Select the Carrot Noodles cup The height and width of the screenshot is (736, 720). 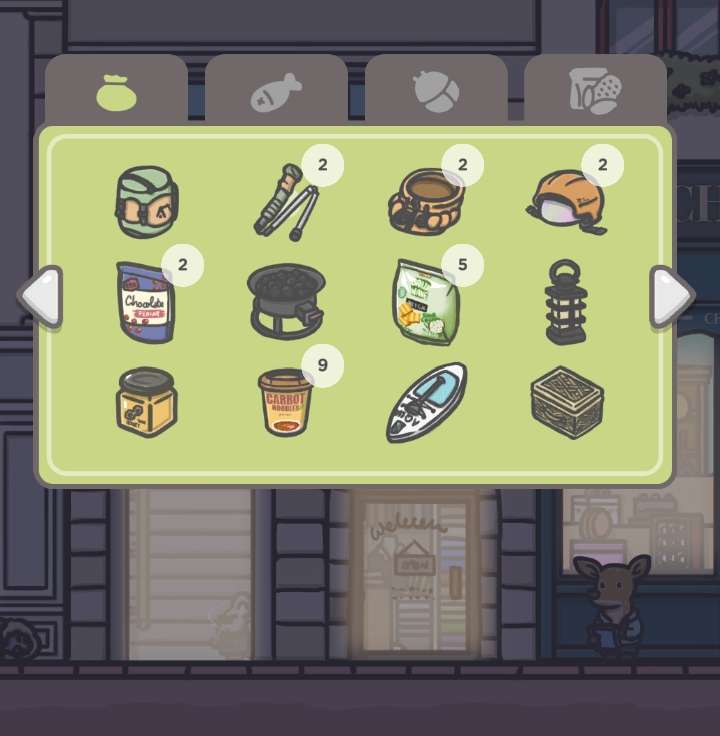286,402
